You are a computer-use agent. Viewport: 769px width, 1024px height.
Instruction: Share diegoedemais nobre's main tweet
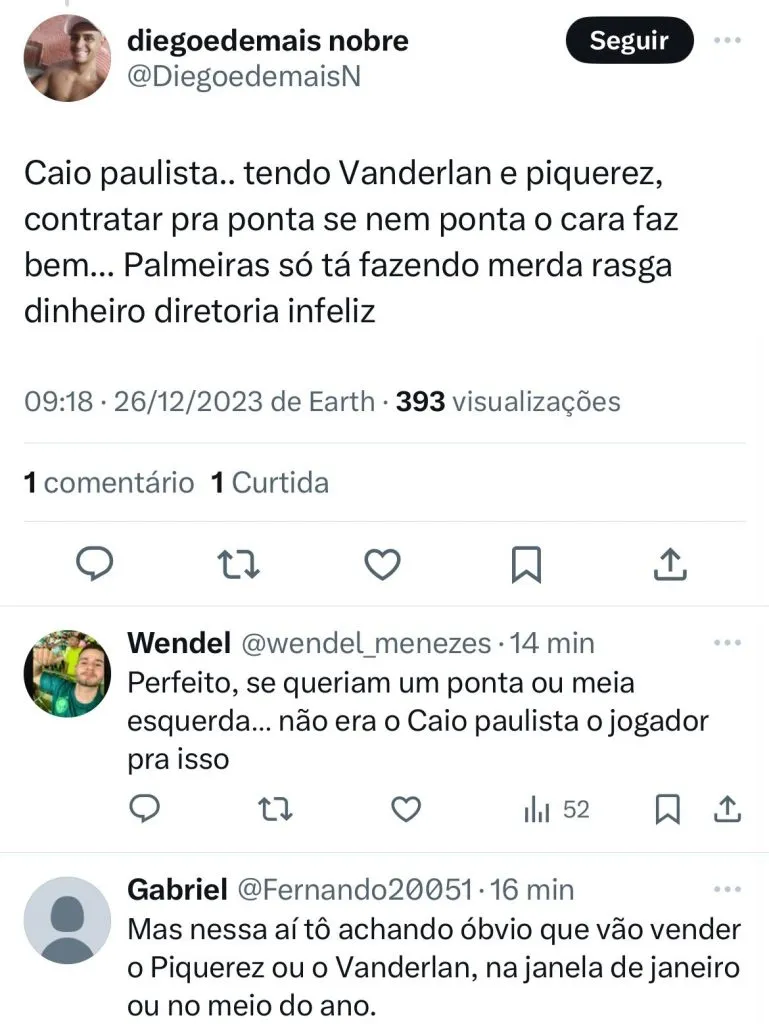[x=669, y=565]
